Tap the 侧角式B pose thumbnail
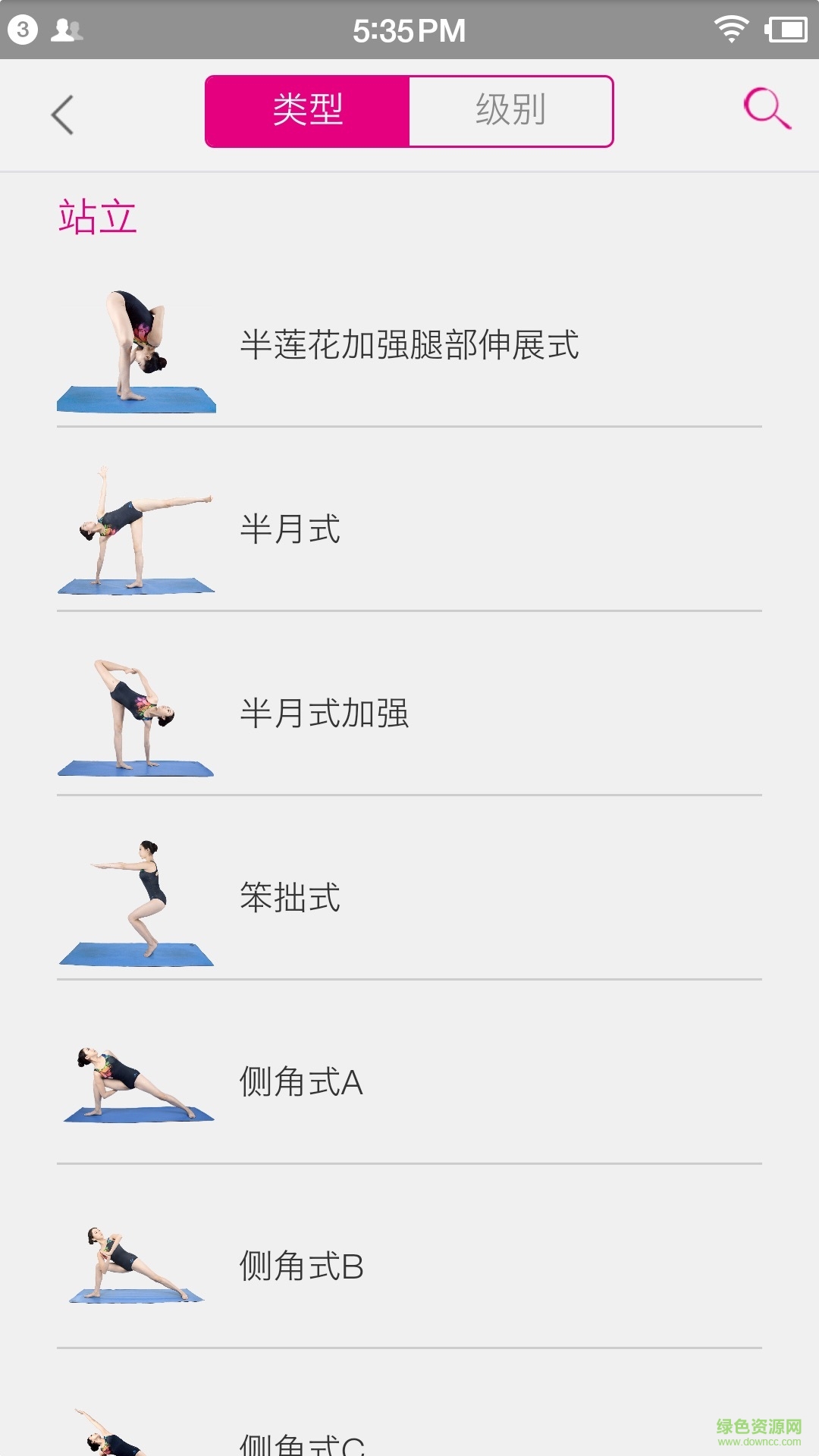 point(136,1265)
